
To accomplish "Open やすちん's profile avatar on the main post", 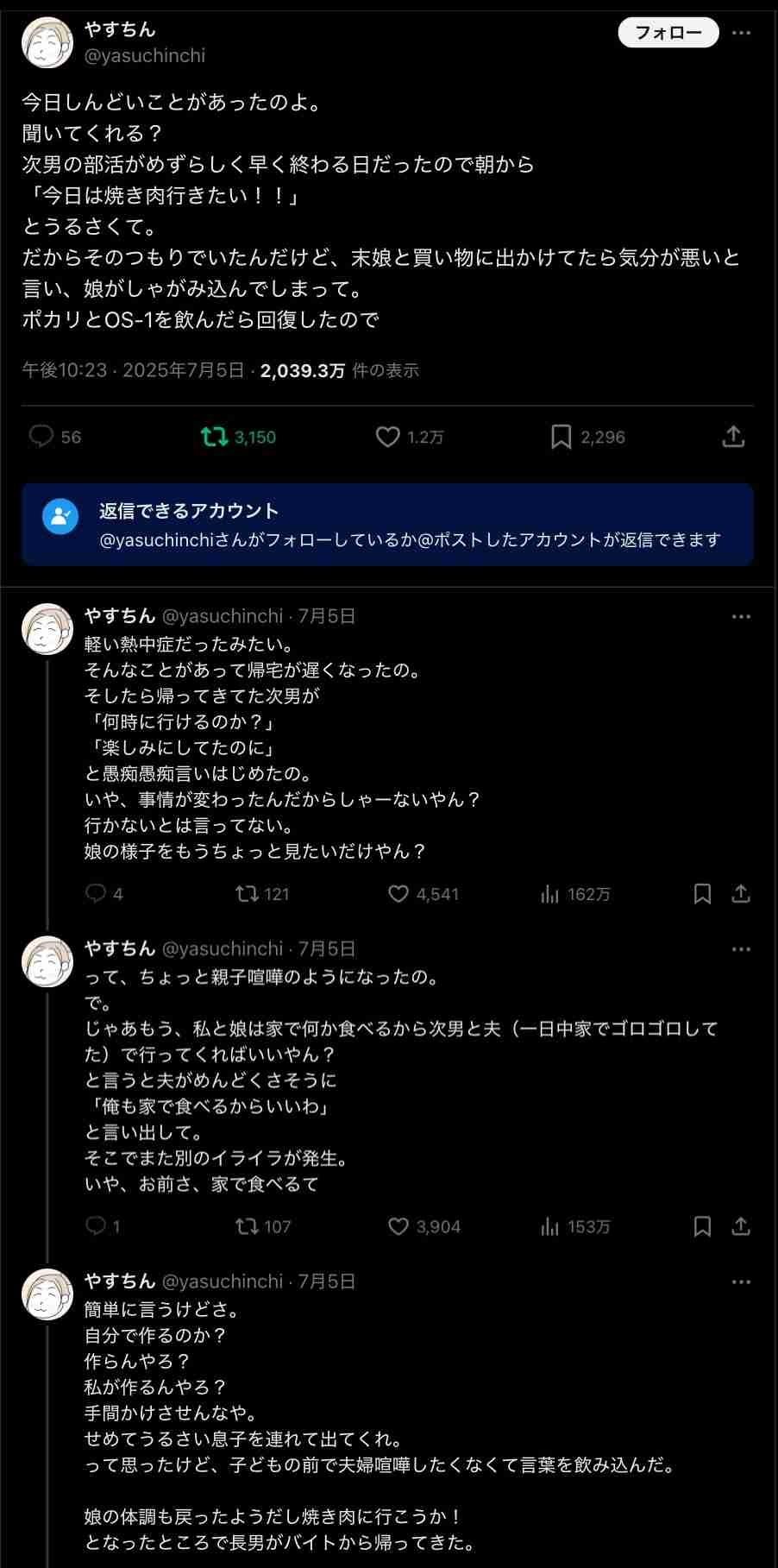I will pos(47,42).
